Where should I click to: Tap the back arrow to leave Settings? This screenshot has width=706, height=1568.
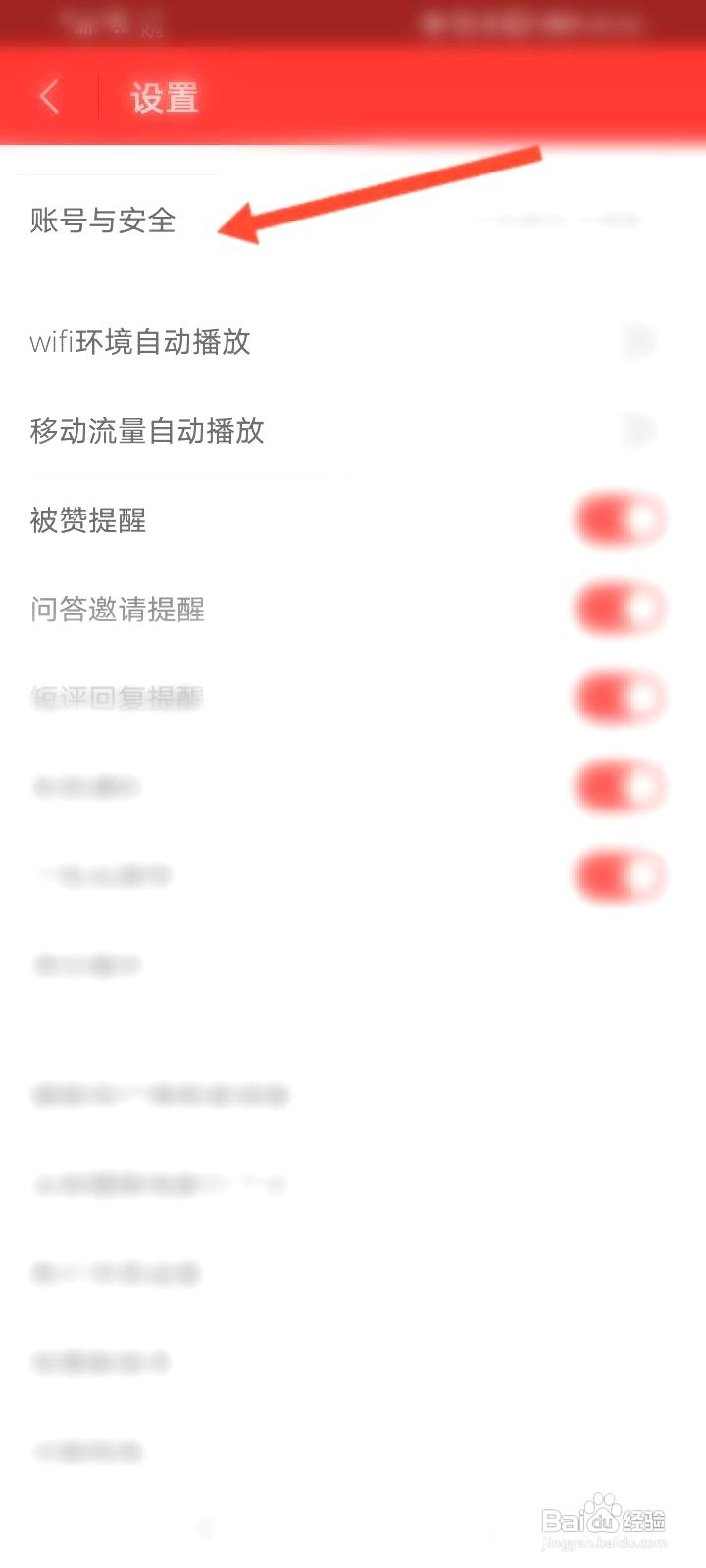coord(49,97)
